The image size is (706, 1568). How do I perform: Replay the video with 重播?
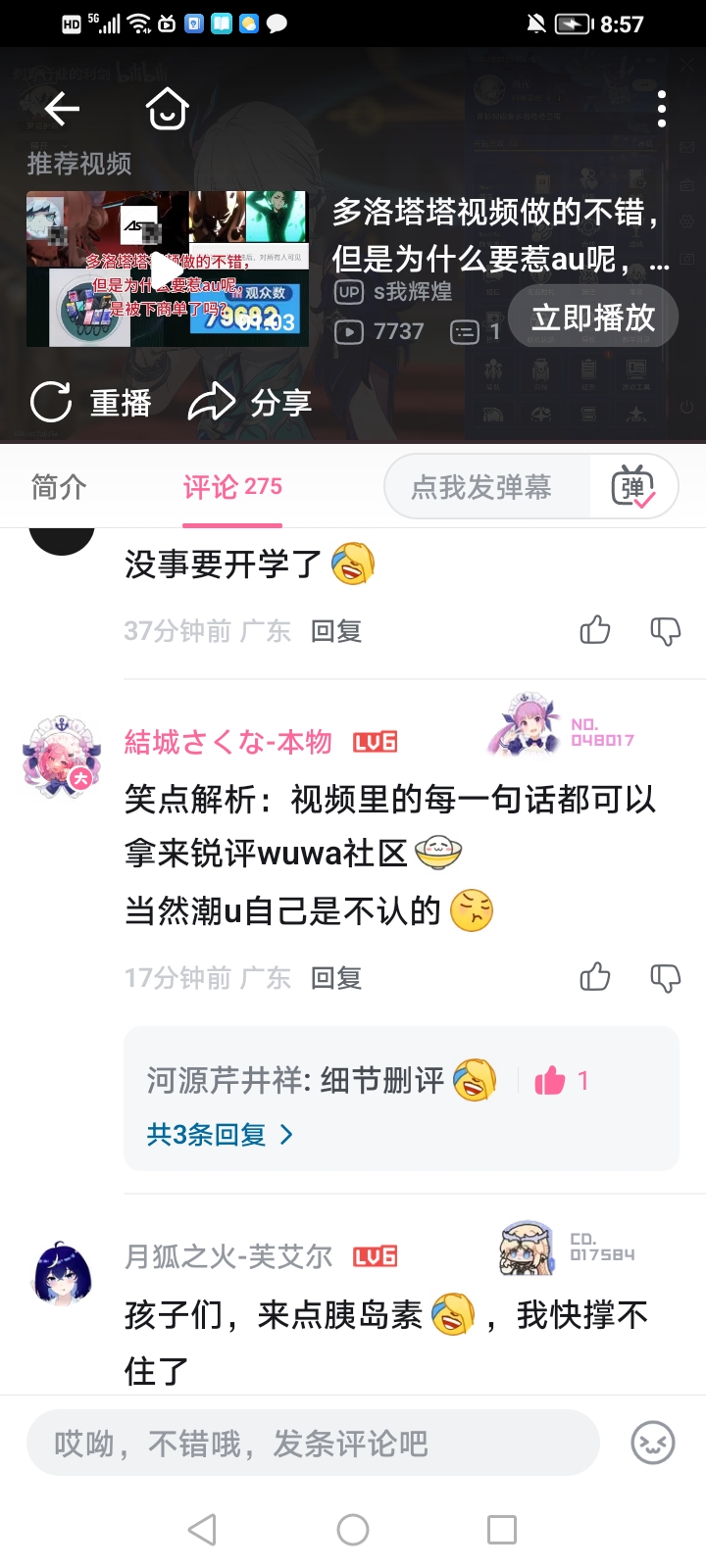point(91,403)
